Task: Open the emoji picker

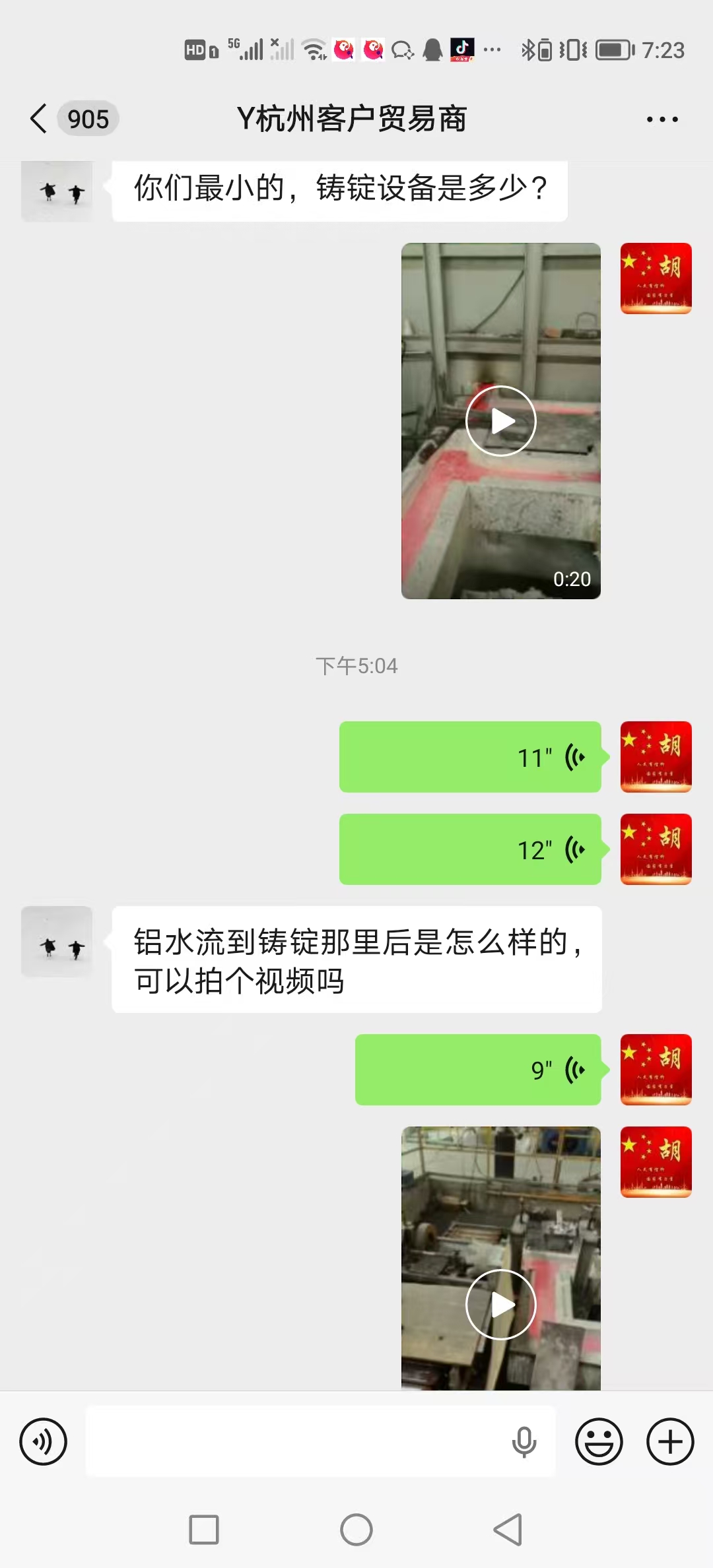Action: click(599, 1441)
